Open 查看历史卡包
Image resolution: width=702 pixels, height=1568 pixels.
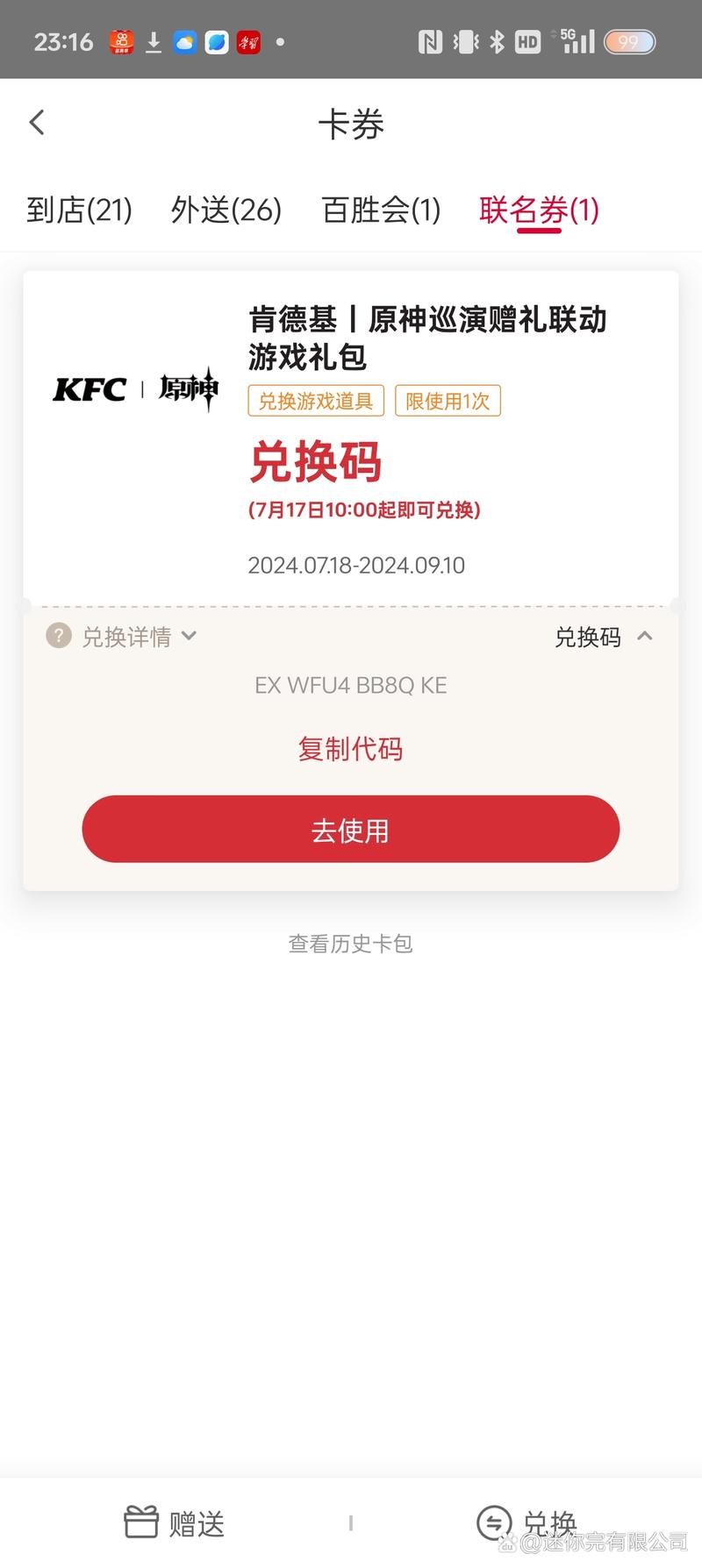pyautogui.click(x=351, y=944)
